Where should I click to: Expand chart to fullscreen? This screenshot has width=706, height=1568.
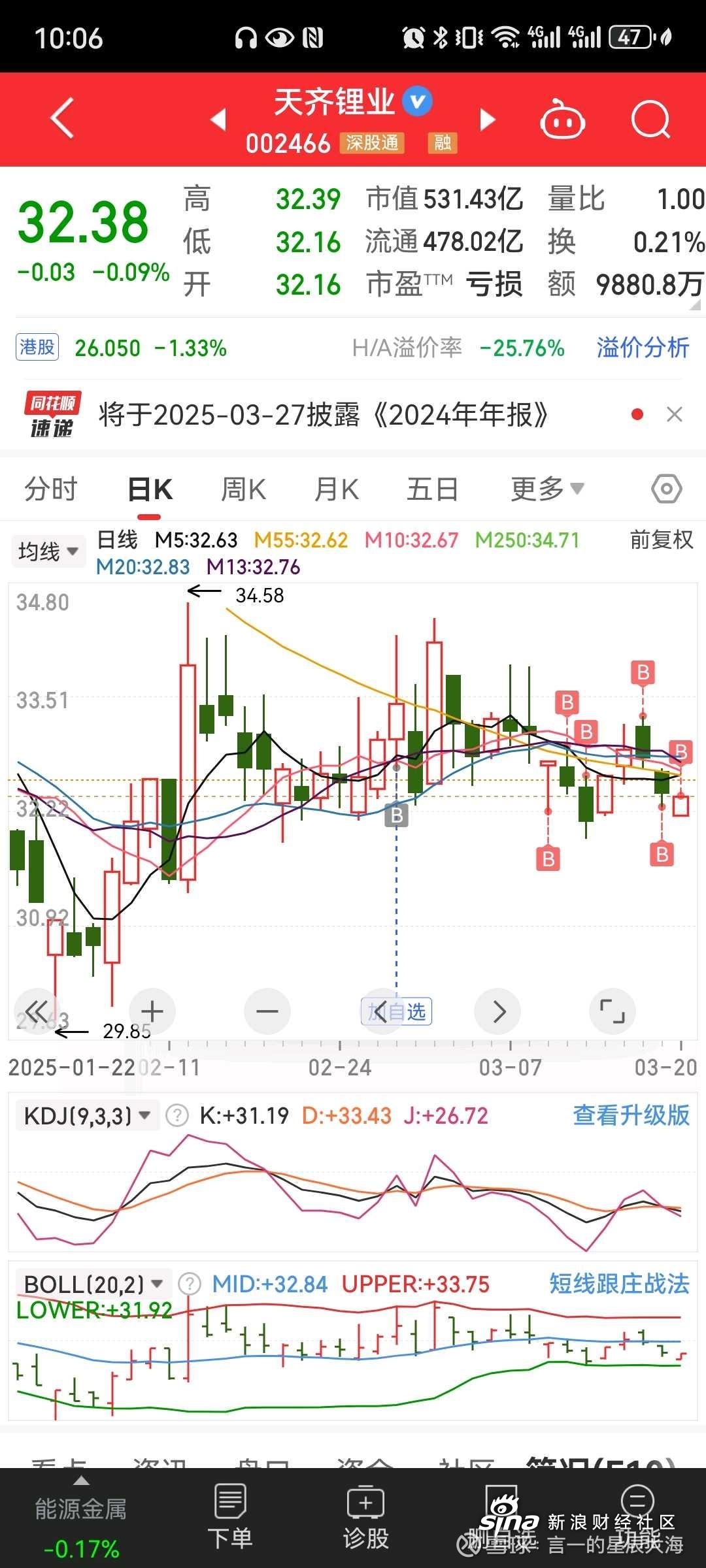613,1011
